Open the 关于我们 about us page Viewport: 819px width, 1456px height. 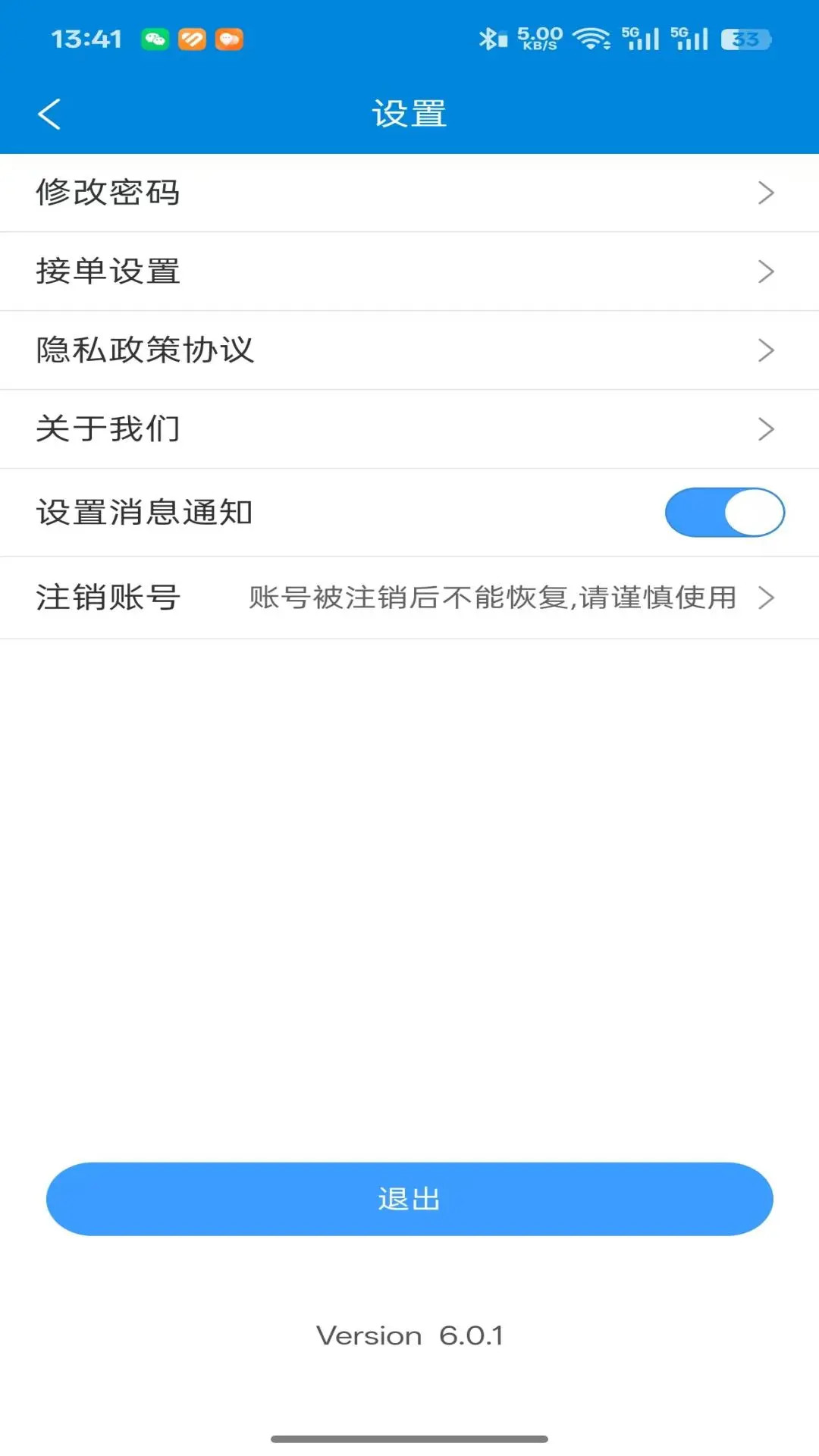(x=409, y=428)
